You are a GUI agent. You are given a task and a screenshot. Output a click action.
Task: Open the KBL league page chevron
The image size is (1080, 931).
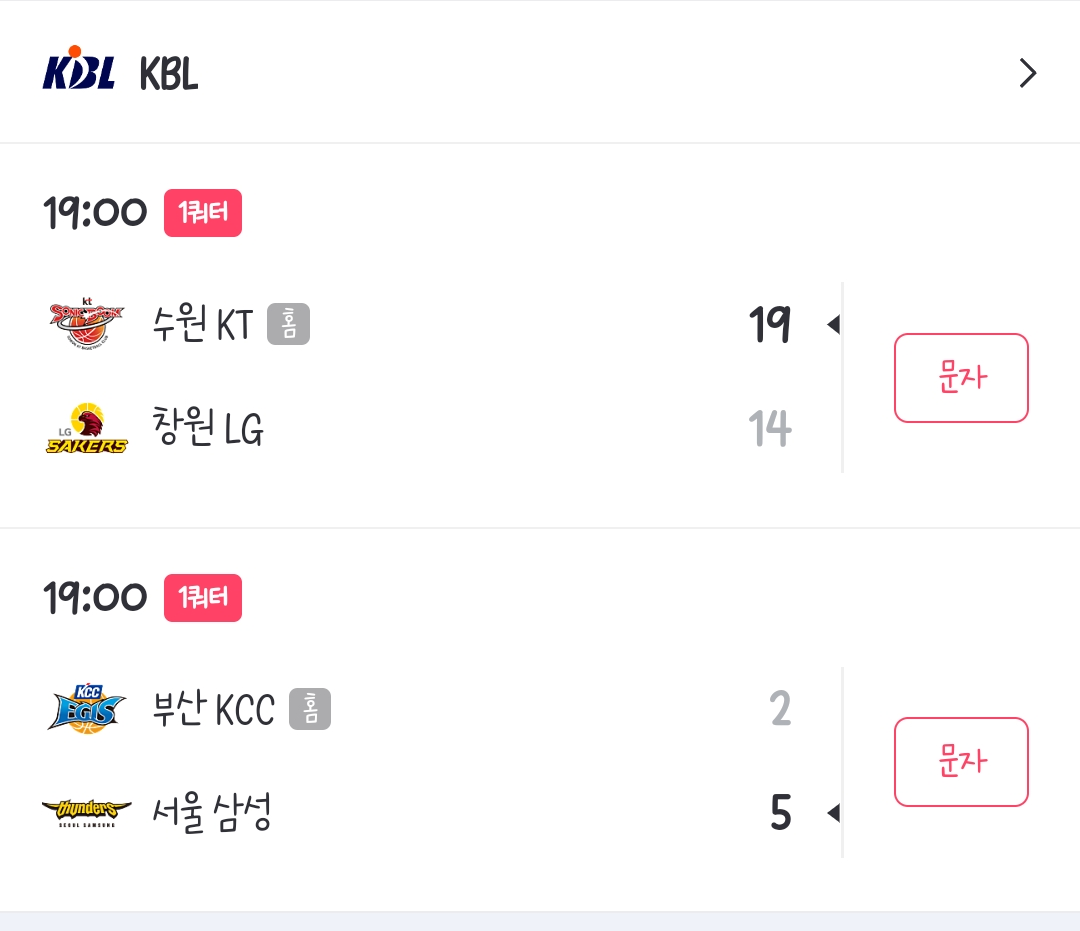pos(1027,73)
